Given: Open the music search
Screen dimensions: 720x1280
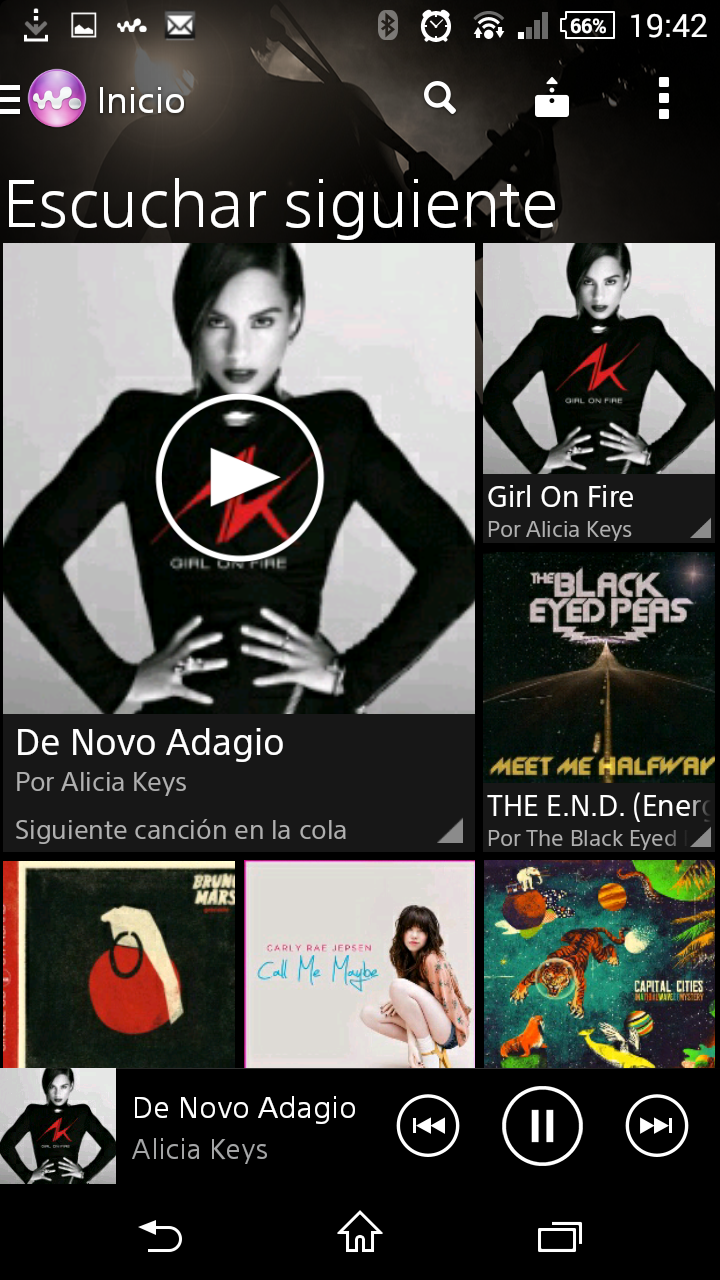Looking at the screenshot, I should (440, 99).
